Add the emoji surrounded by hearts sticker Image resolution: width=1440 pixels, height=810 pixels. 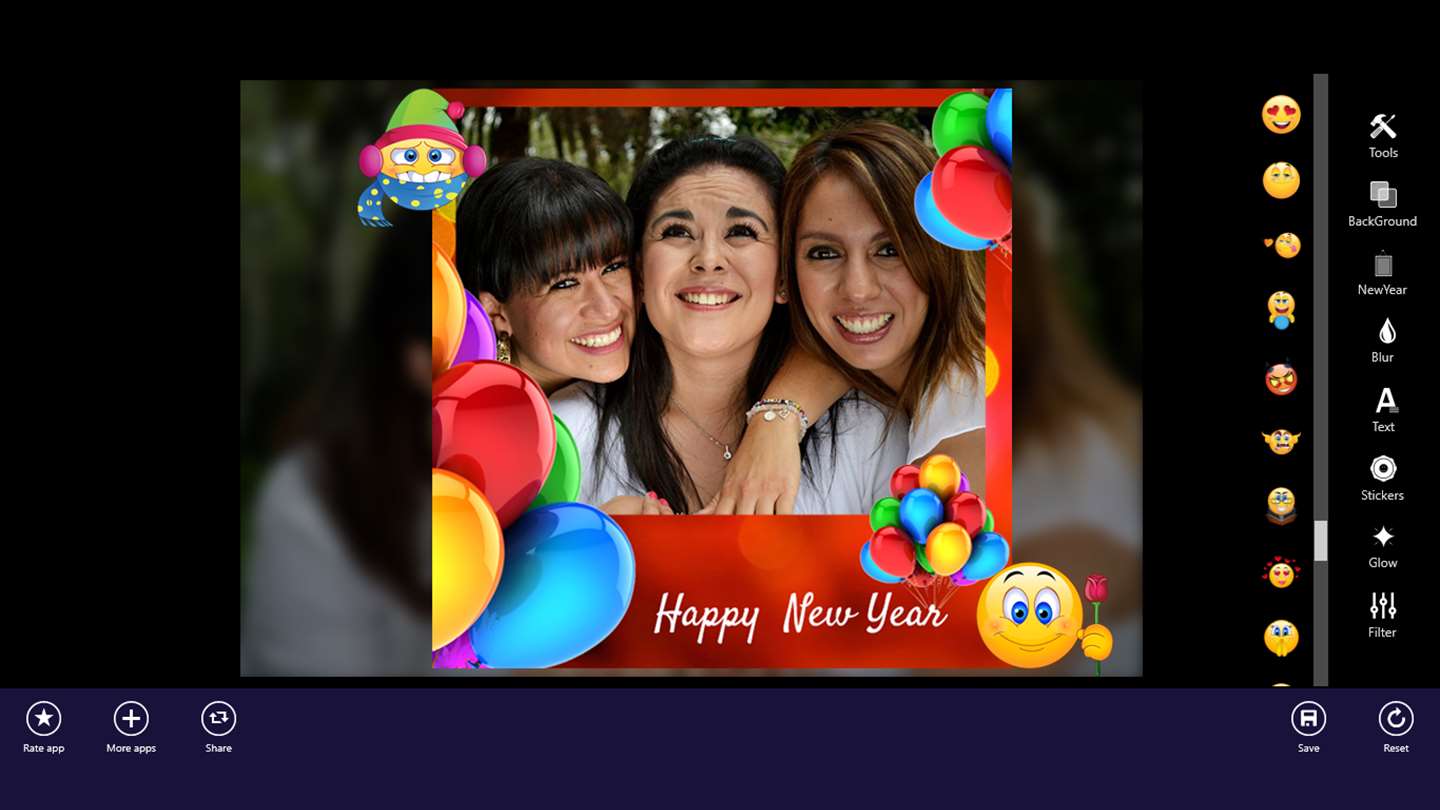click(x=1281, y=573)
